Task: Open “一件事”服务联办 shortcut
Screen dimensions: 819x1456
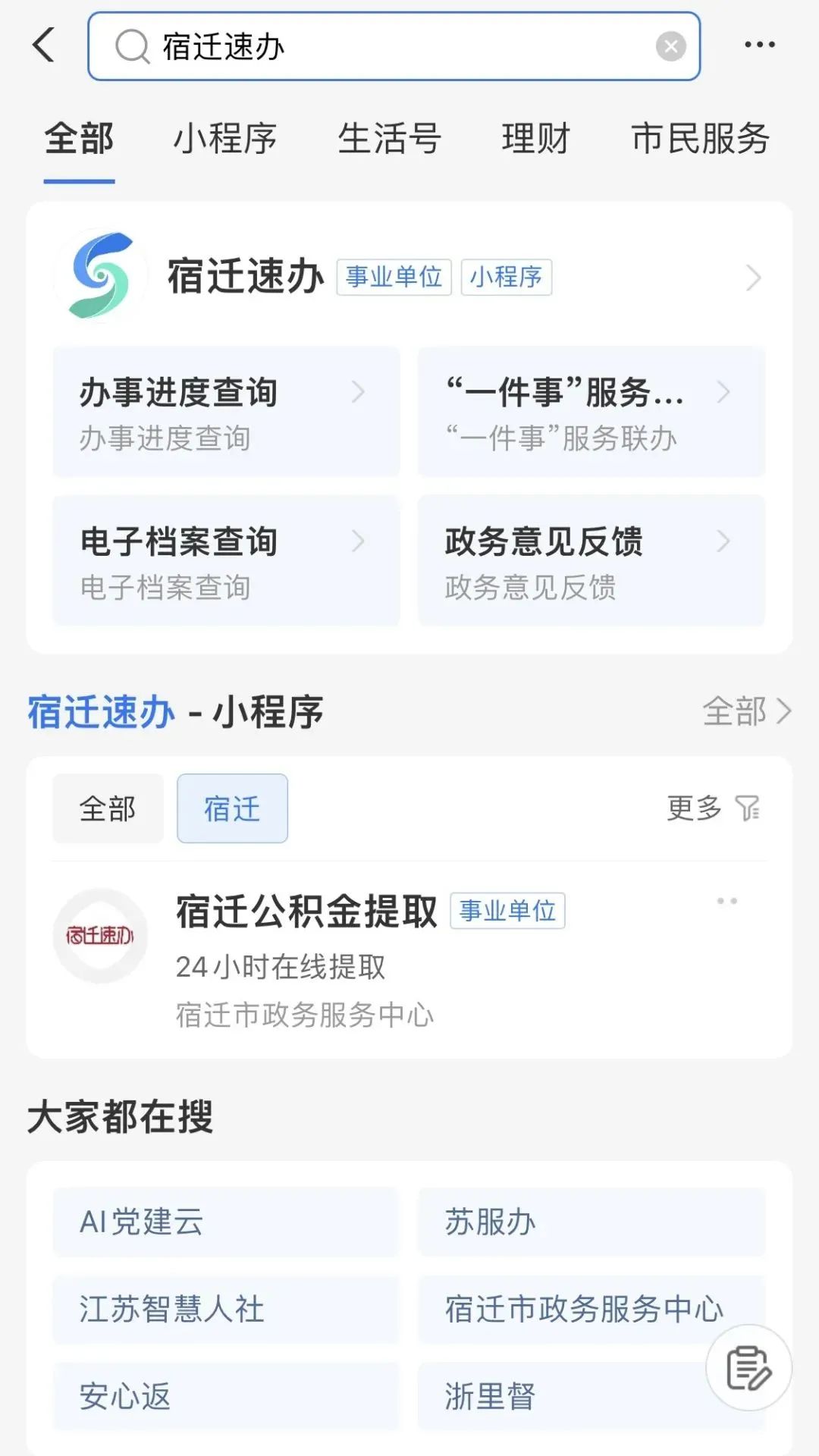Action: point(591,412)
